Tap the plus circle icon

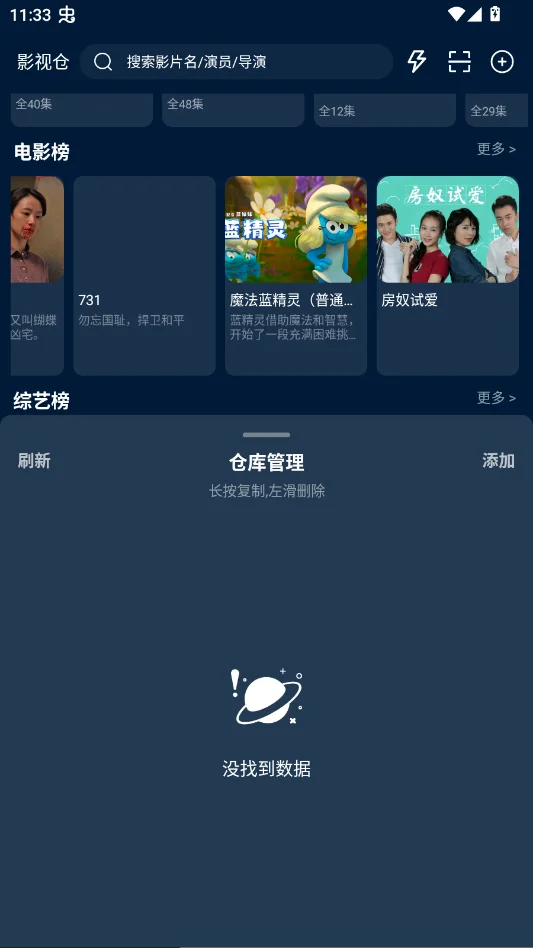coord(502,62)
